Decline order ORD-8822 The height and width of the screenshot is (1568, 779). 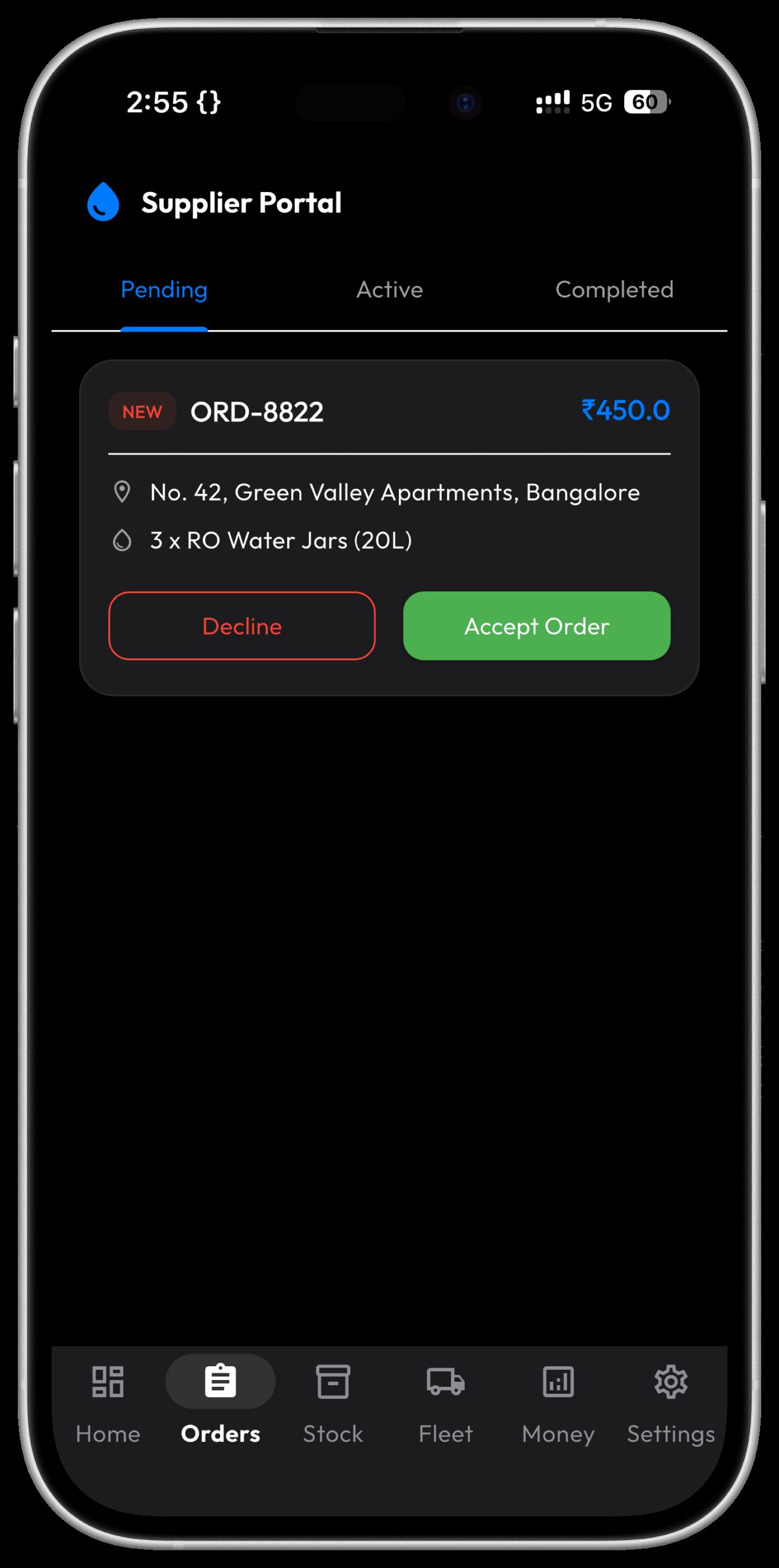[x=242, y=626]
